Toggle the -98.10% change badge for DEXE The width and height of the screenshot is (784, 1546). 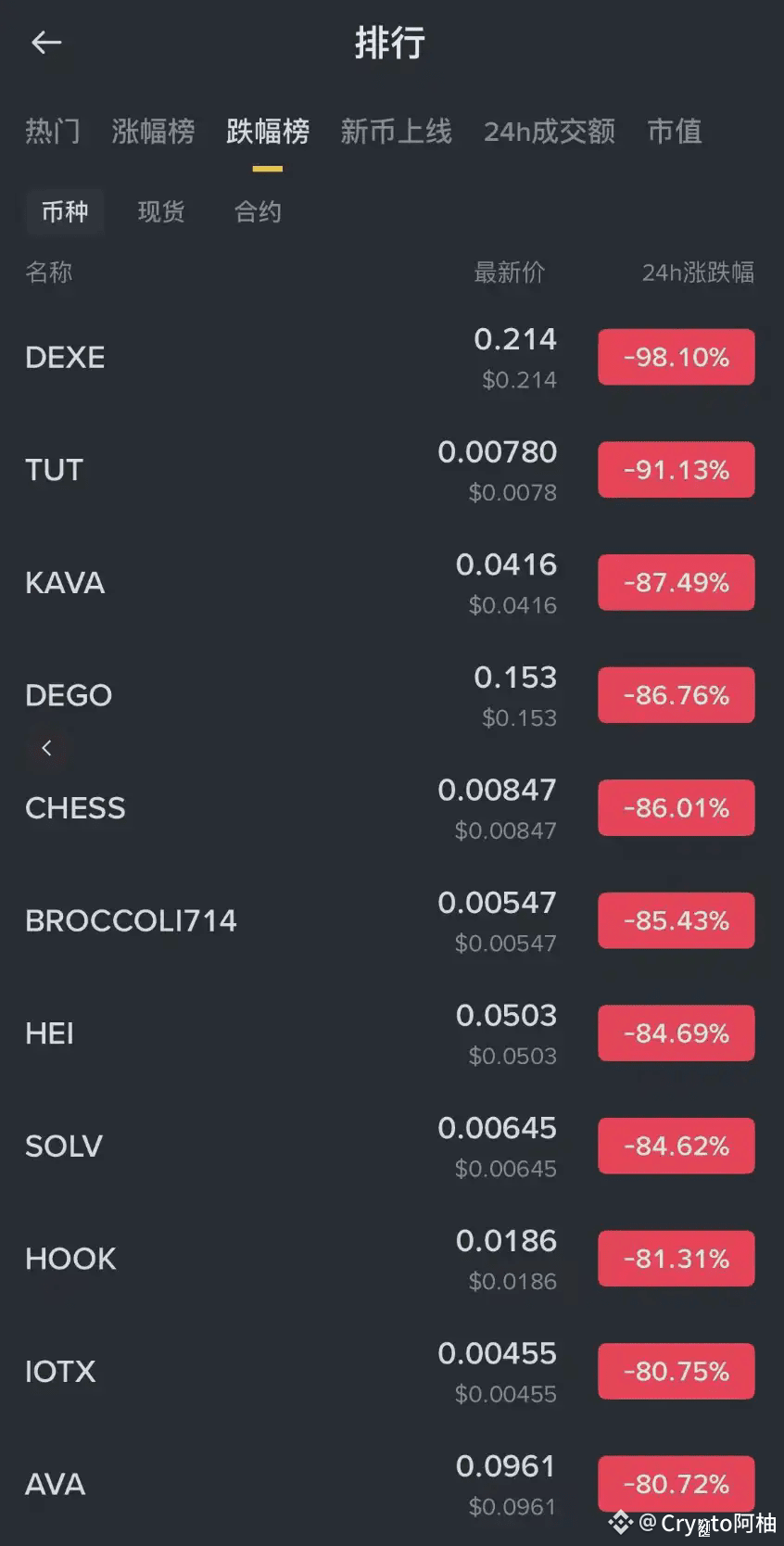click(x=676, y=358)
